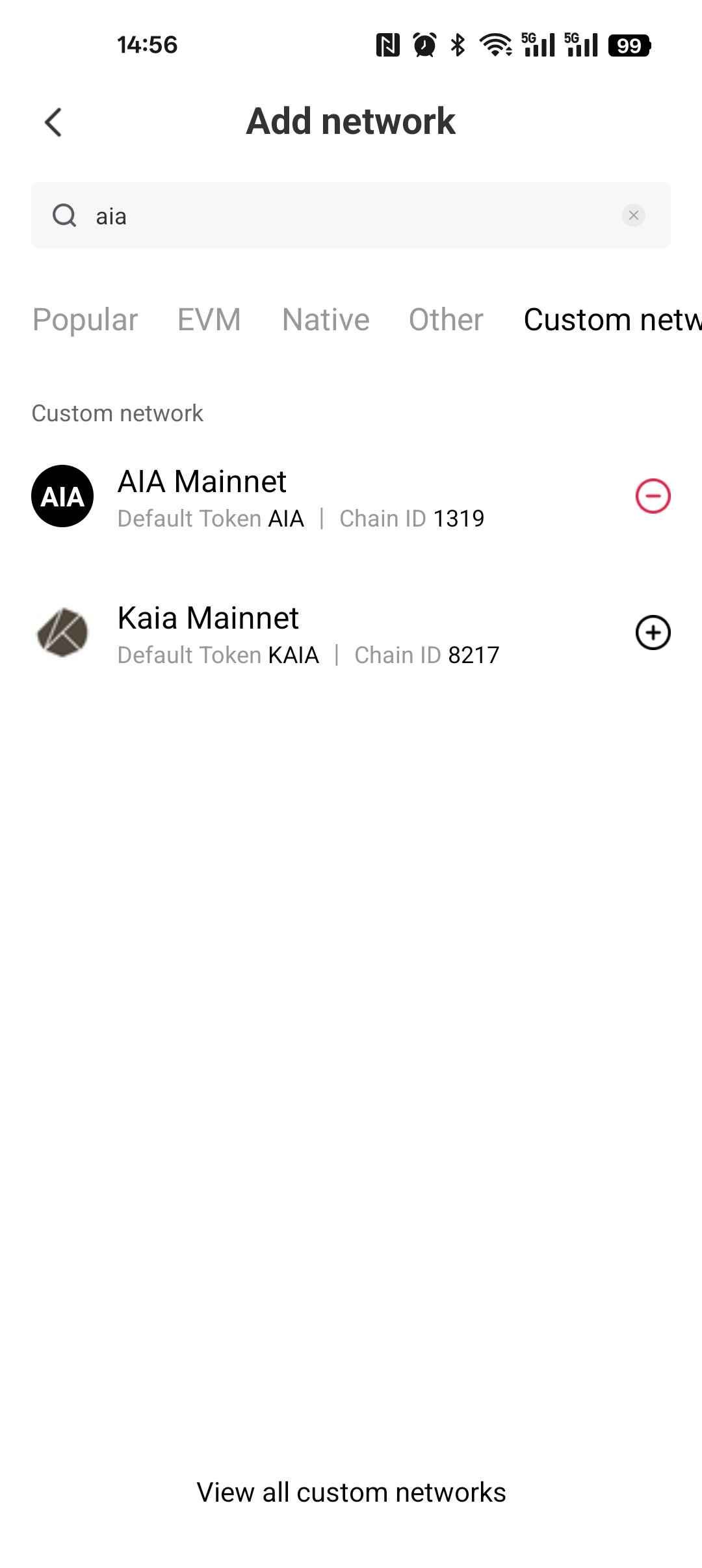
Task: View all custom networks
Action: pyautogui.click(x=351, y=1493)
